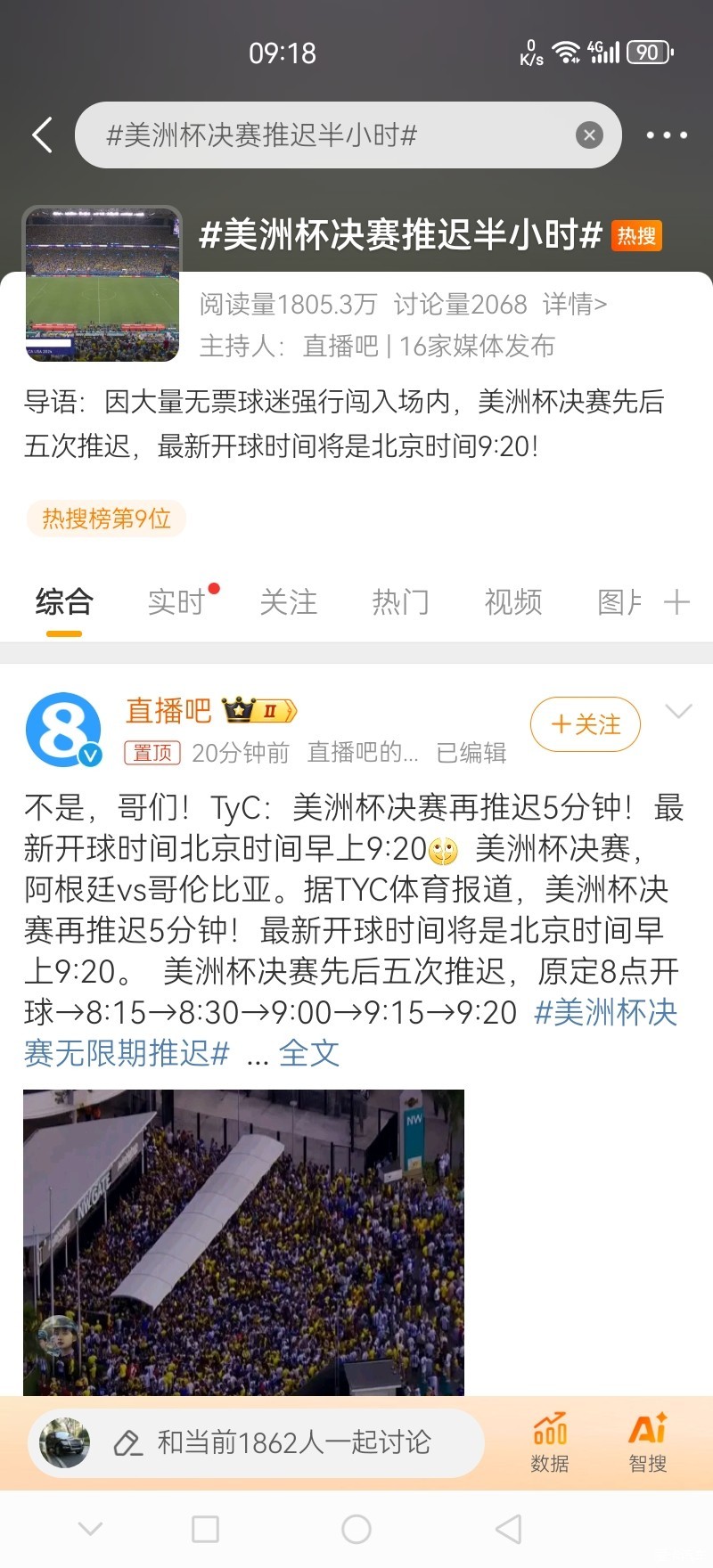Open the 直播吧 profile avatar

63,731
